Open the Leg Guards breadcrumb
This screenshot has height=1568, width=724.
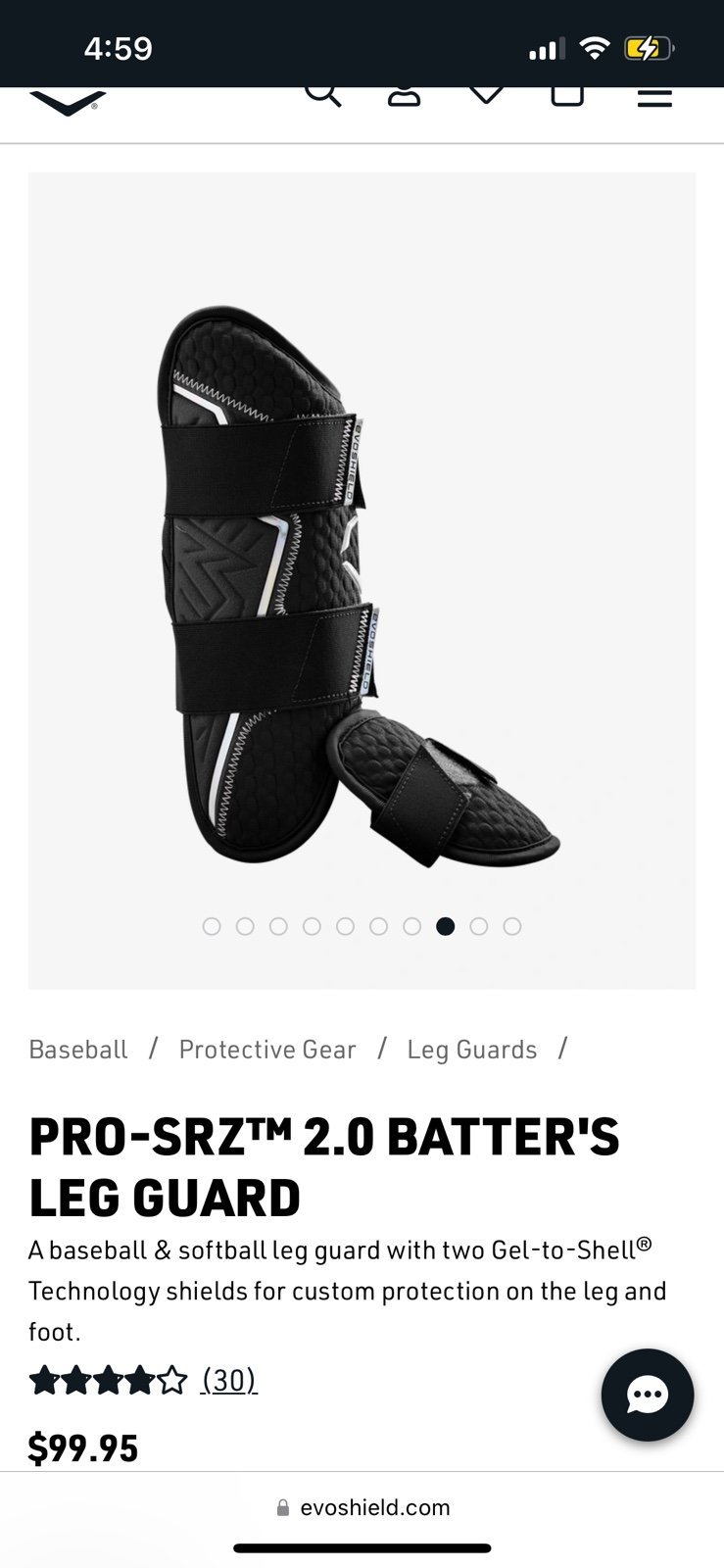click(472, 1050)
